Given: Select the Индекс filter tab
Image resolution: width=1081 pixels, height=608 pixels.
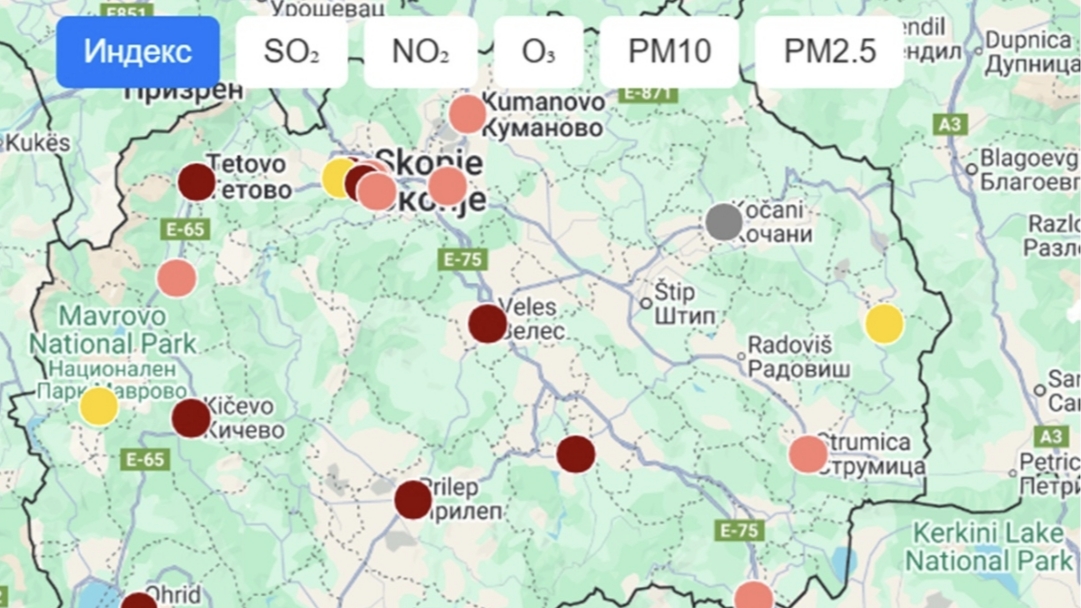Looking at the screenshot, I should (138, 52).
